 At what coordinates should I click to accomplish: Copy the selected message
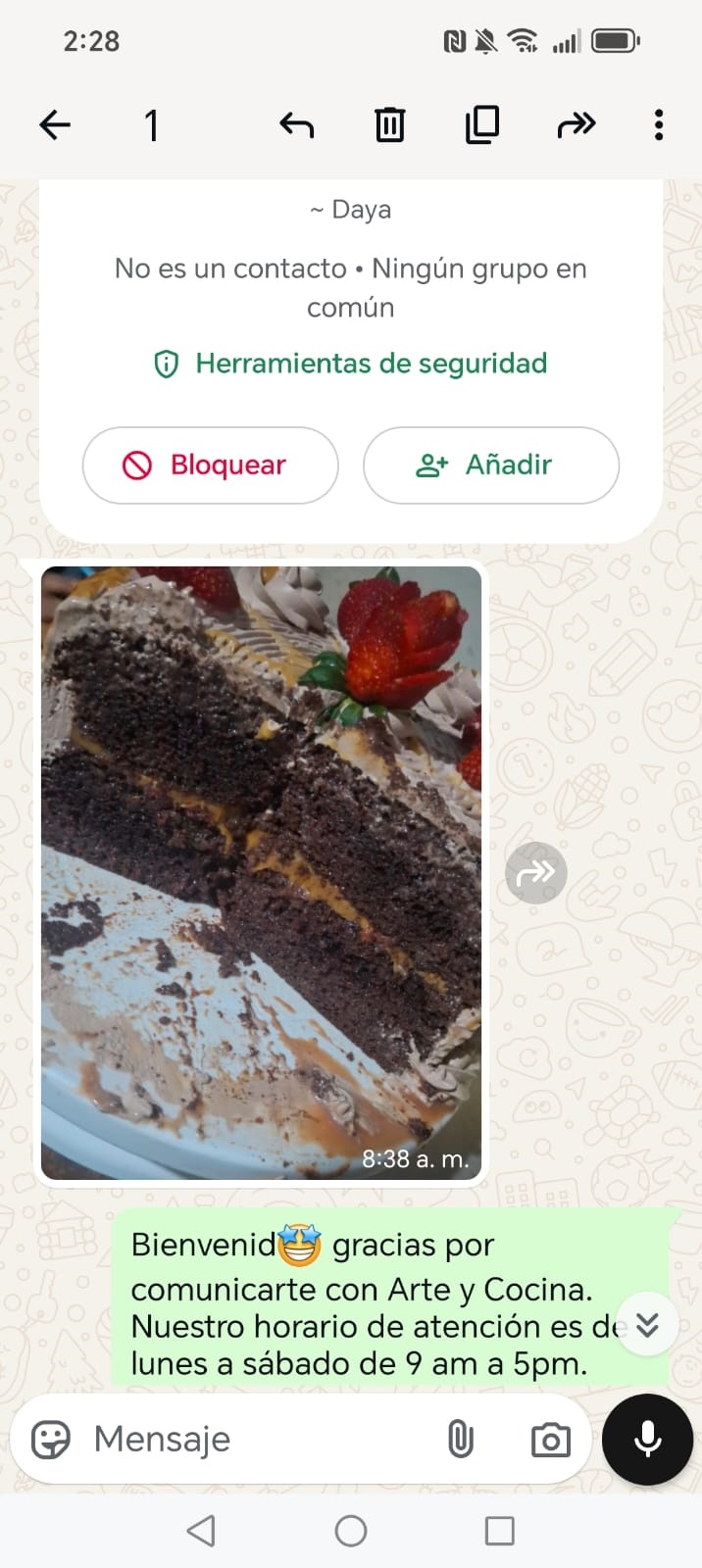point(481,124)
